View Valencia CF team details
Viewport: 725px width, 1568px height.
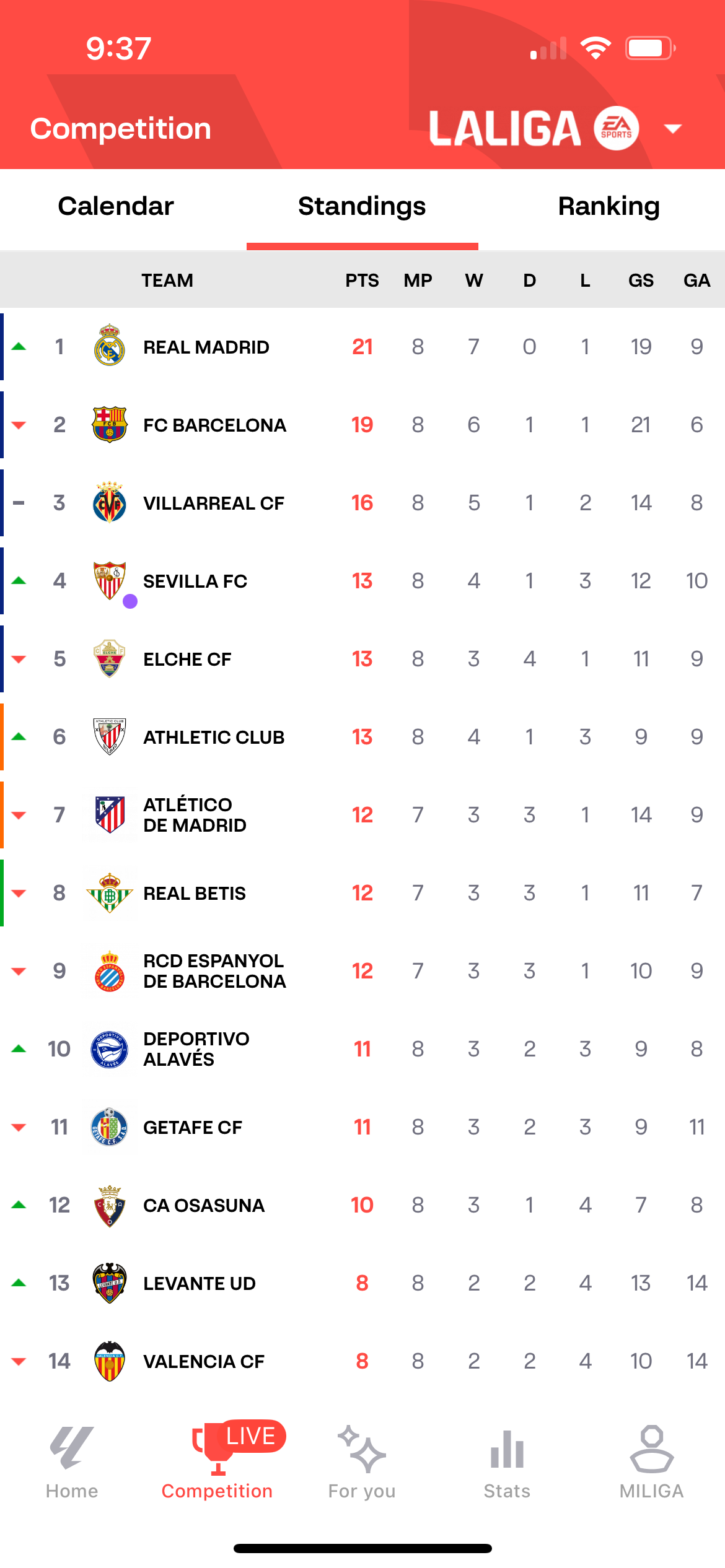coord(203,1362)
